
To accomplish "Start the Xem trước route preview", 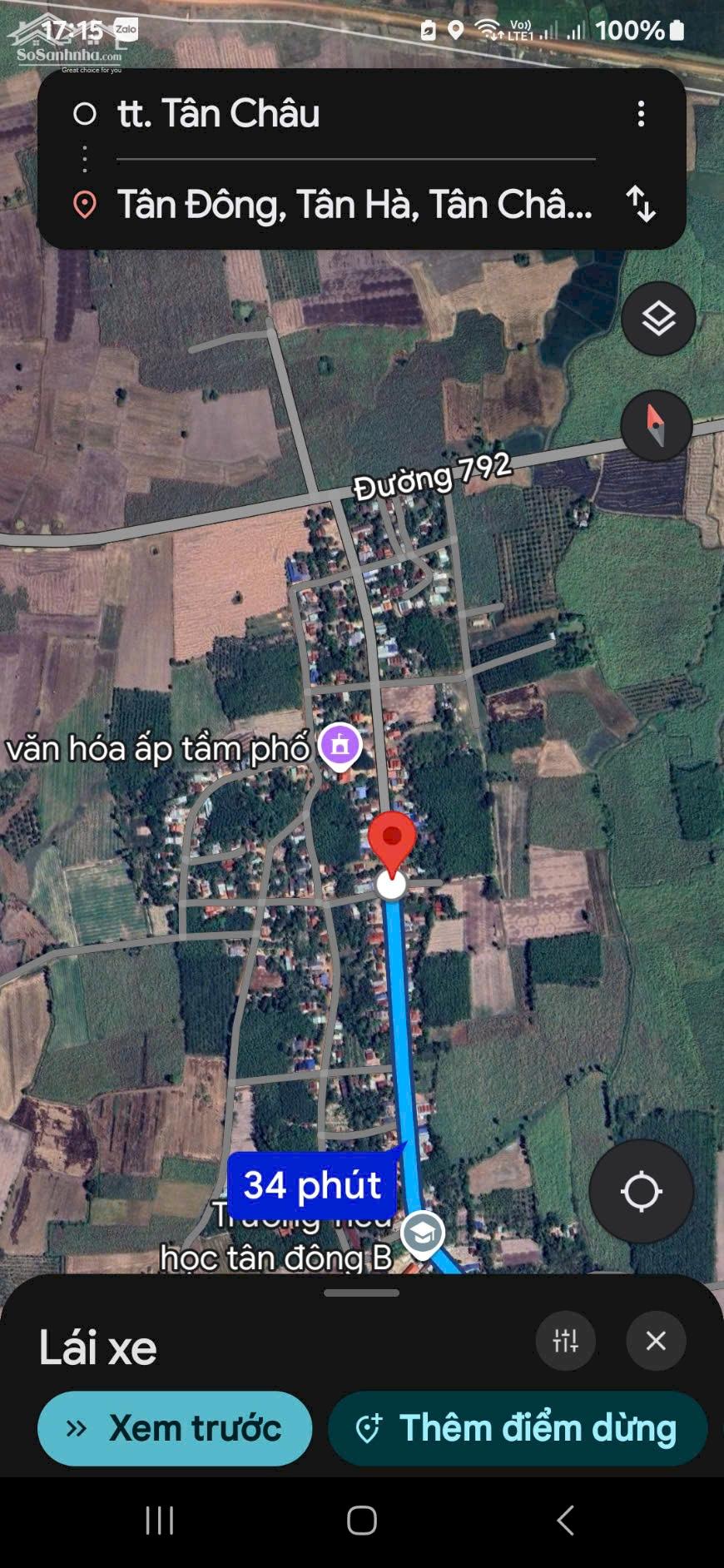I will coord(175,1428).
